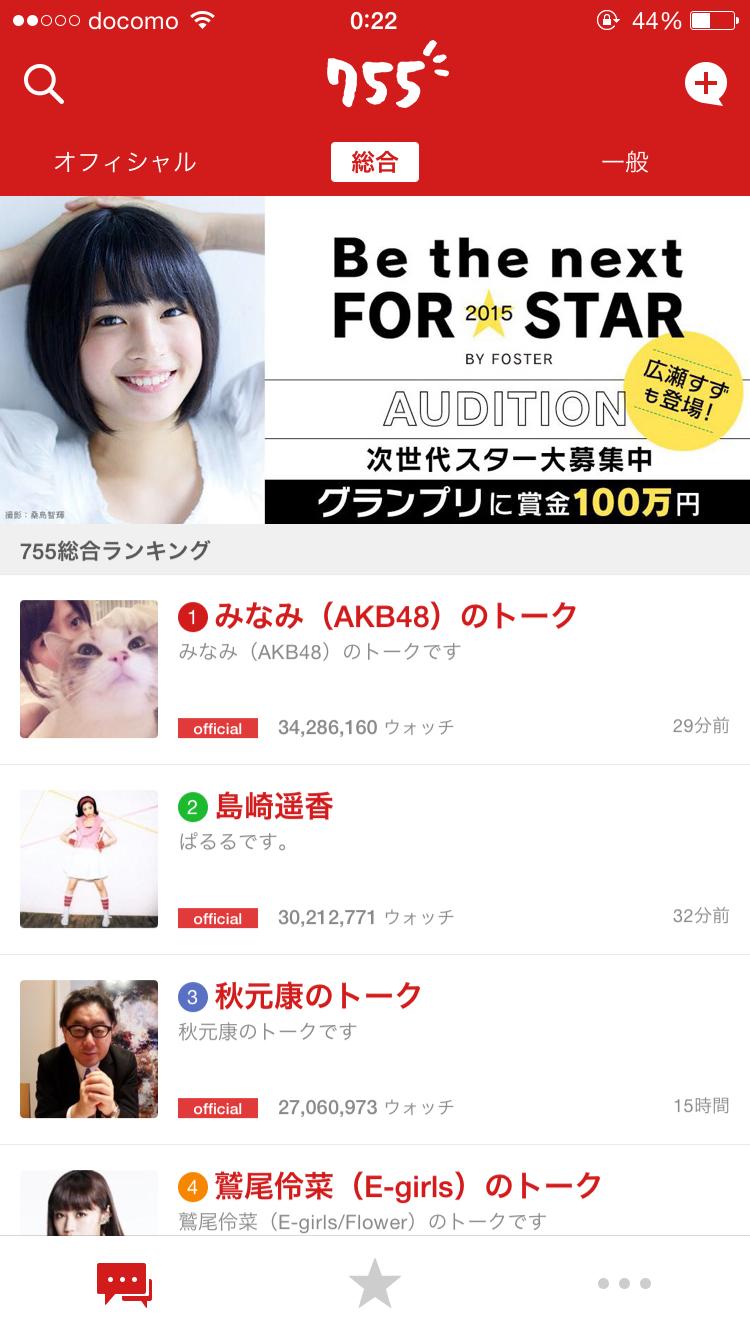Open the FOR STAR 2015 audition banner
Image resolution: width=750 pixels, height=1334 pixels.
point(375,360)
